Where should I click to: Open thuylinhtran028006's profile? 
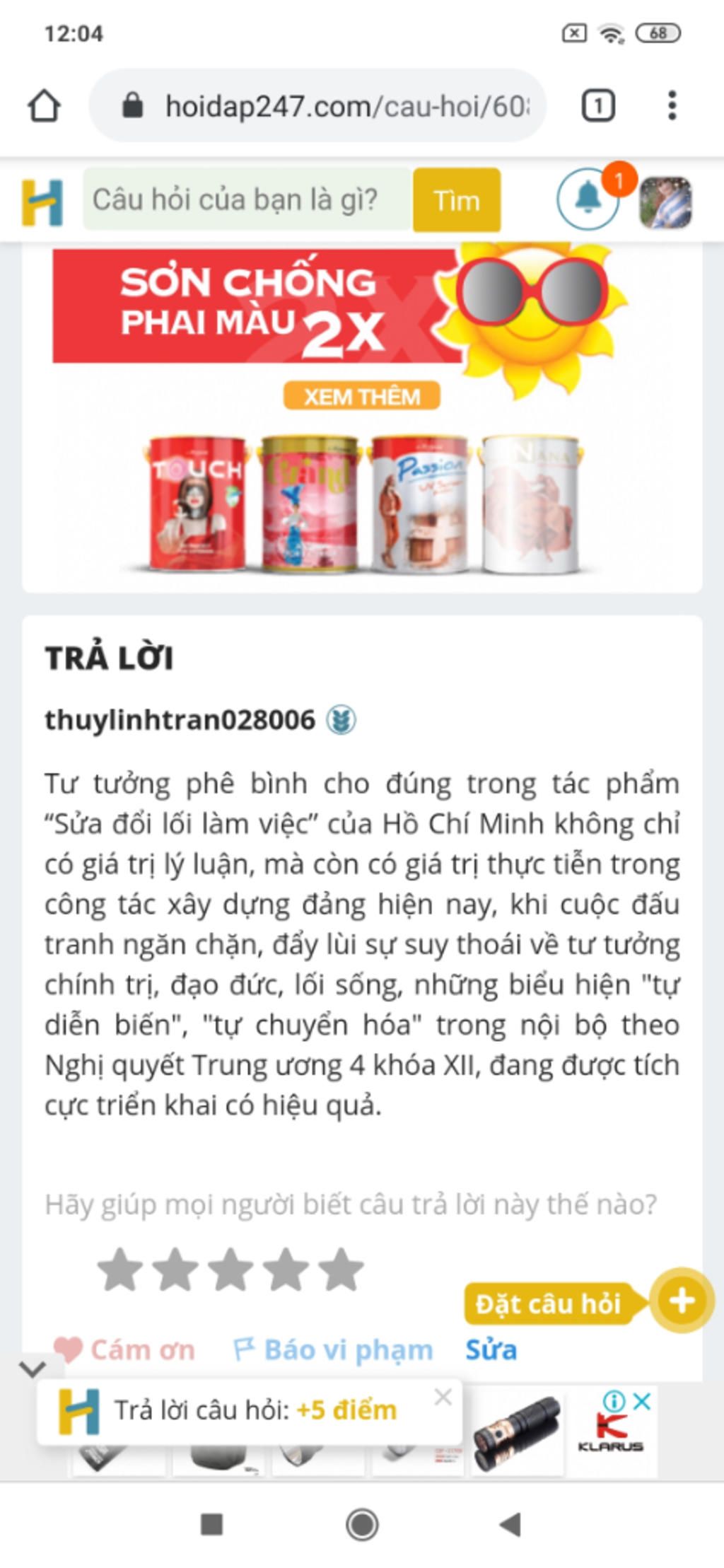[180, 720]
